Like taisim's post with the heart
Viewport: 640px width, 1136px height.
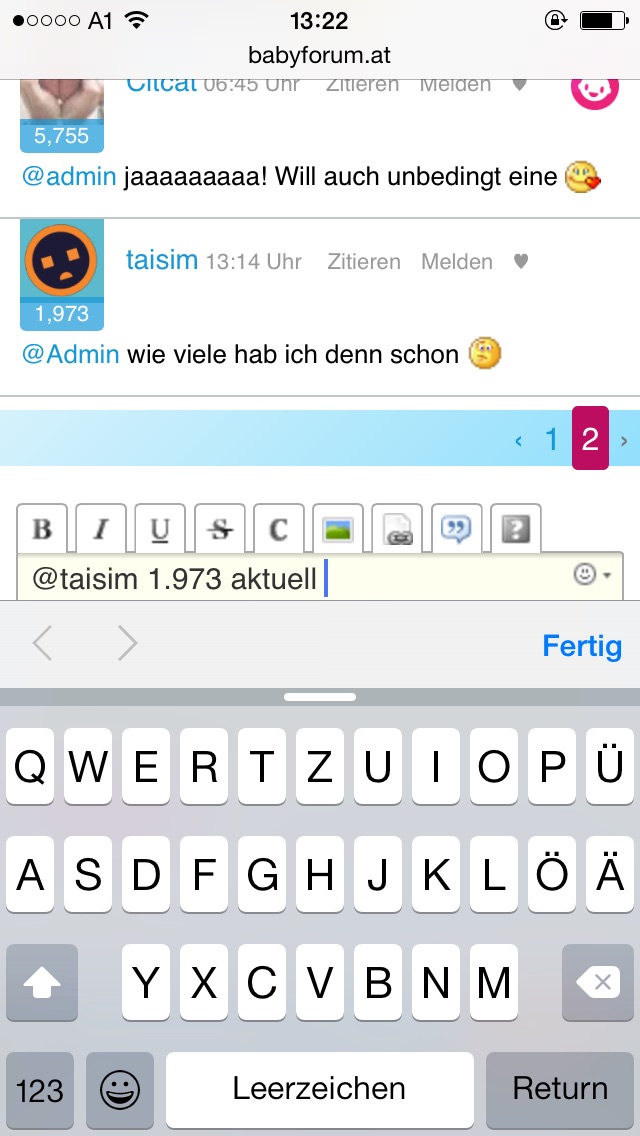click(520, 262)
